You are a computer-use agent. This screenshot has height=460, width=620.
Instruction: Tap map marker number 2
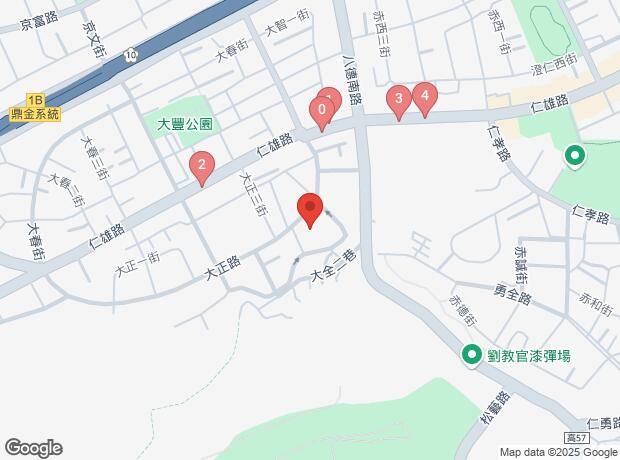202,166
